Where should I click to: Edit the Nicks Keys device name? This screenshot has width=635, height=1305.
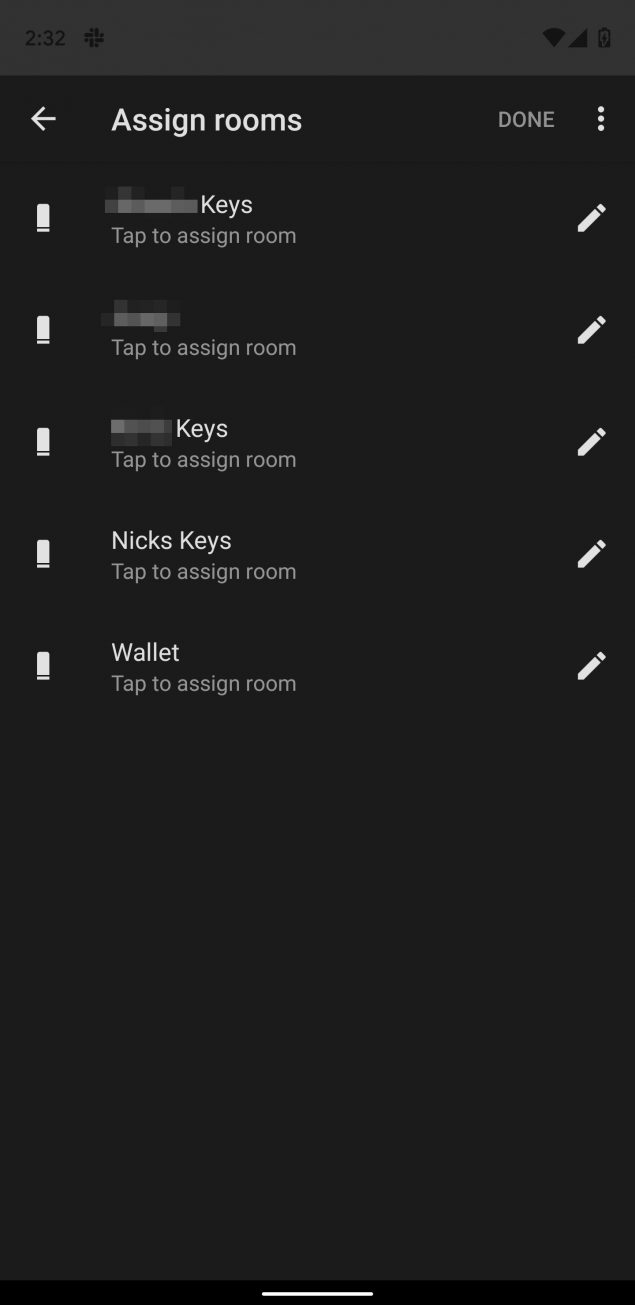(591, 553)
